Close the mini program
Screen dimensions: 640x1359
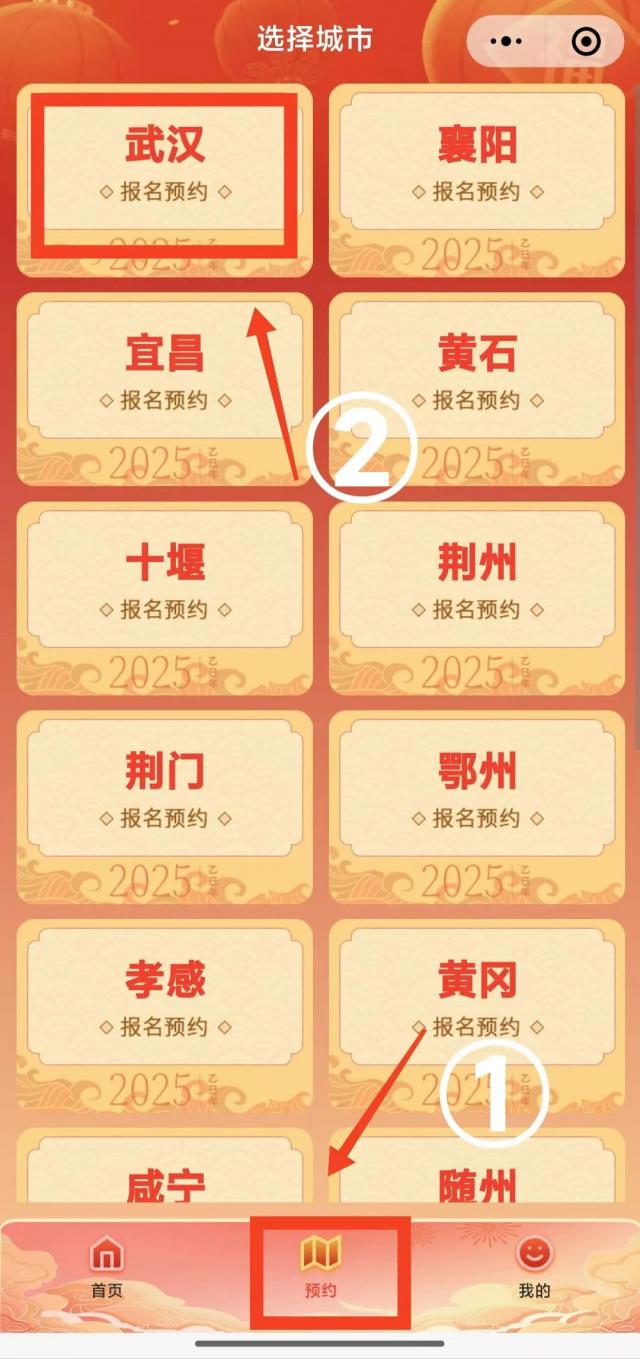click(x=585, y=41)
